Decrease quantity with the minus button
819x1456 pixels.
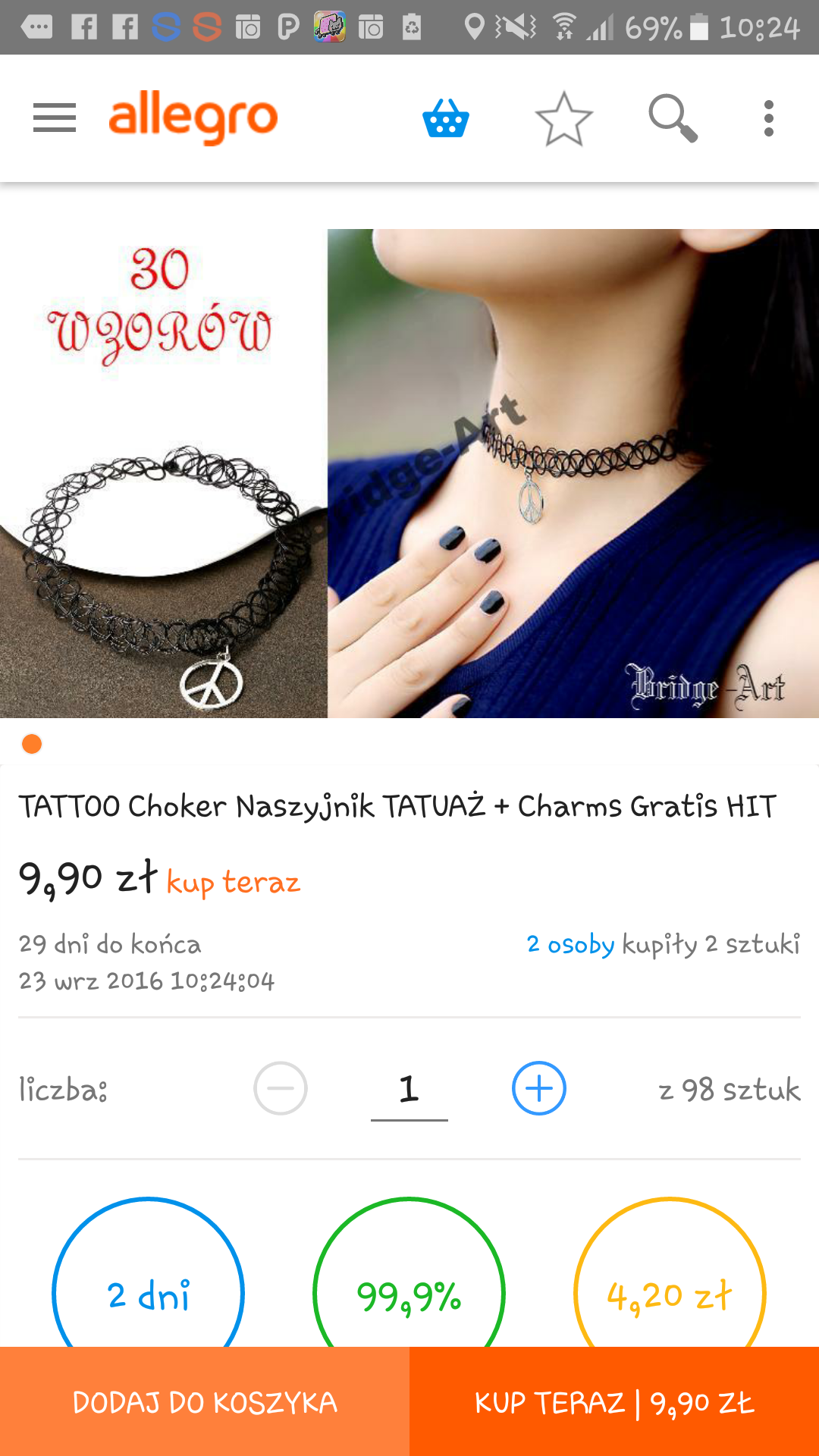tap(281, 1088)
